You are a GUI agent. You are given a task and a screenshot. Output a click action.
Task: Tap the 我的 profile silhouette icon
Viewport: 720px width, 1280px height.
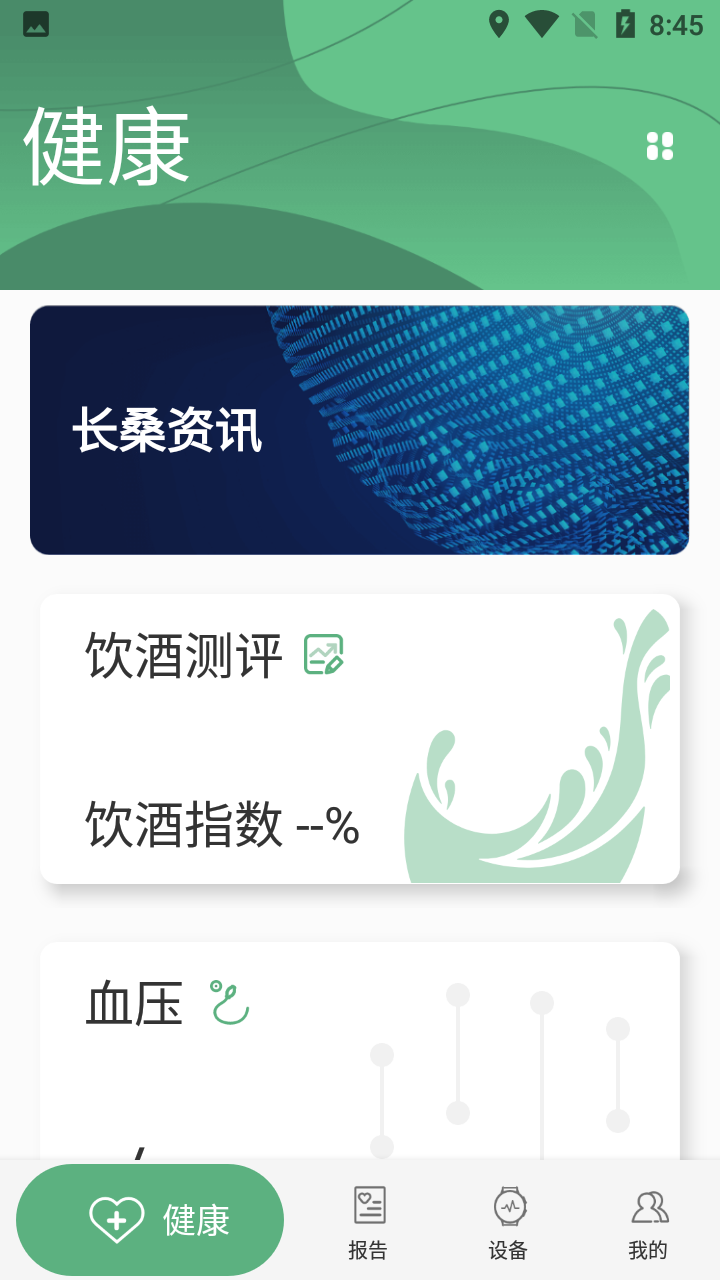click(650, 1207)
